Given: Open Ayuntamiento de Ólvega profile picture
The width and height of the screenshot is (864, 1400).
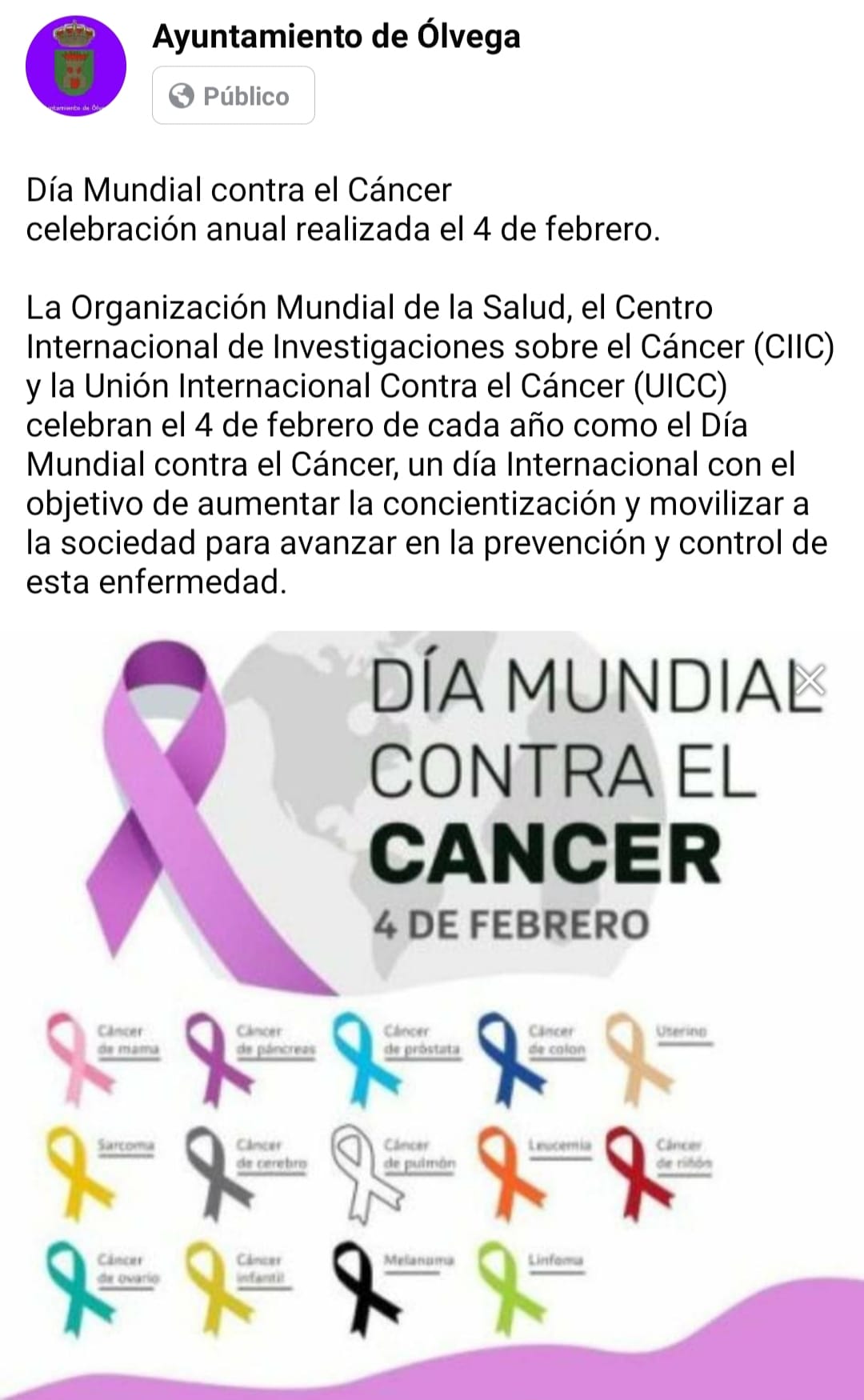Looking at the screenshot, I should 76,66.
